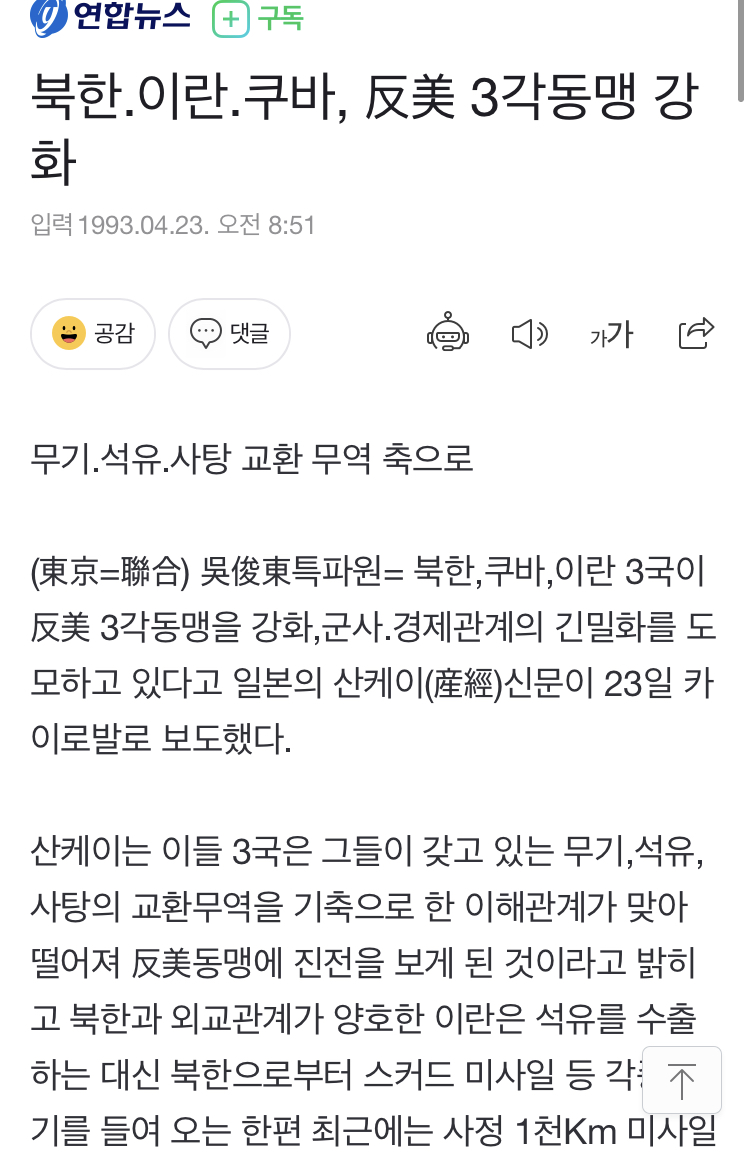
Task: Open the 연합뉴스 publisher page
Action: tap(110, 17)
